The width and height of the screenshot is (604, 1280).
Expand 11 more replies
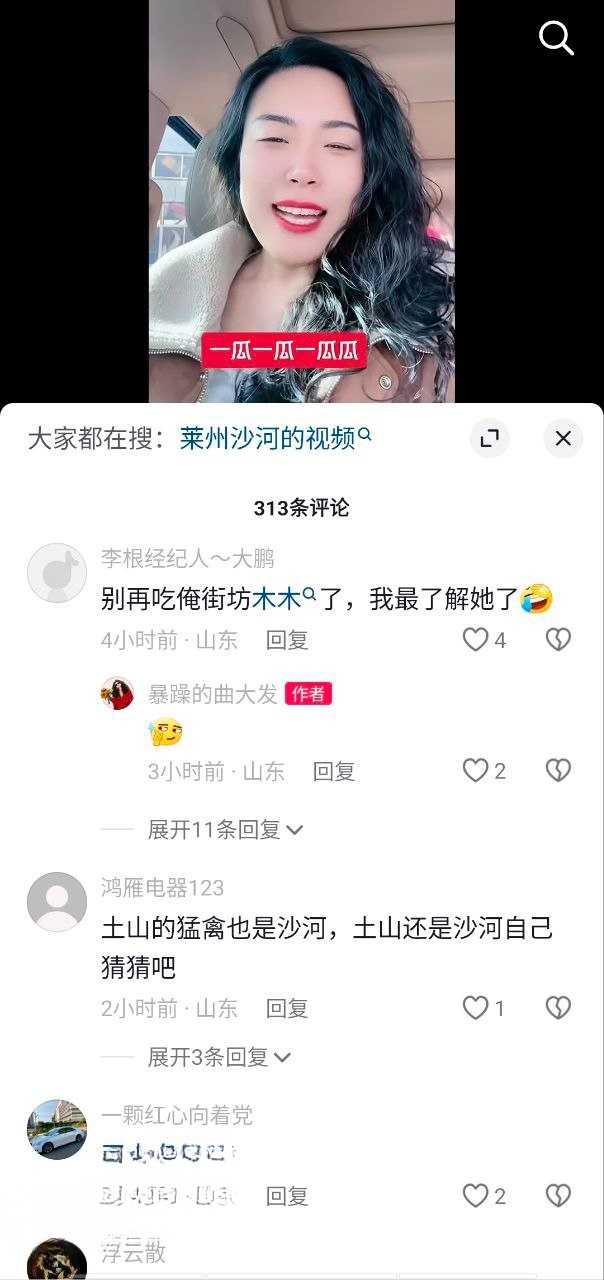225,829
